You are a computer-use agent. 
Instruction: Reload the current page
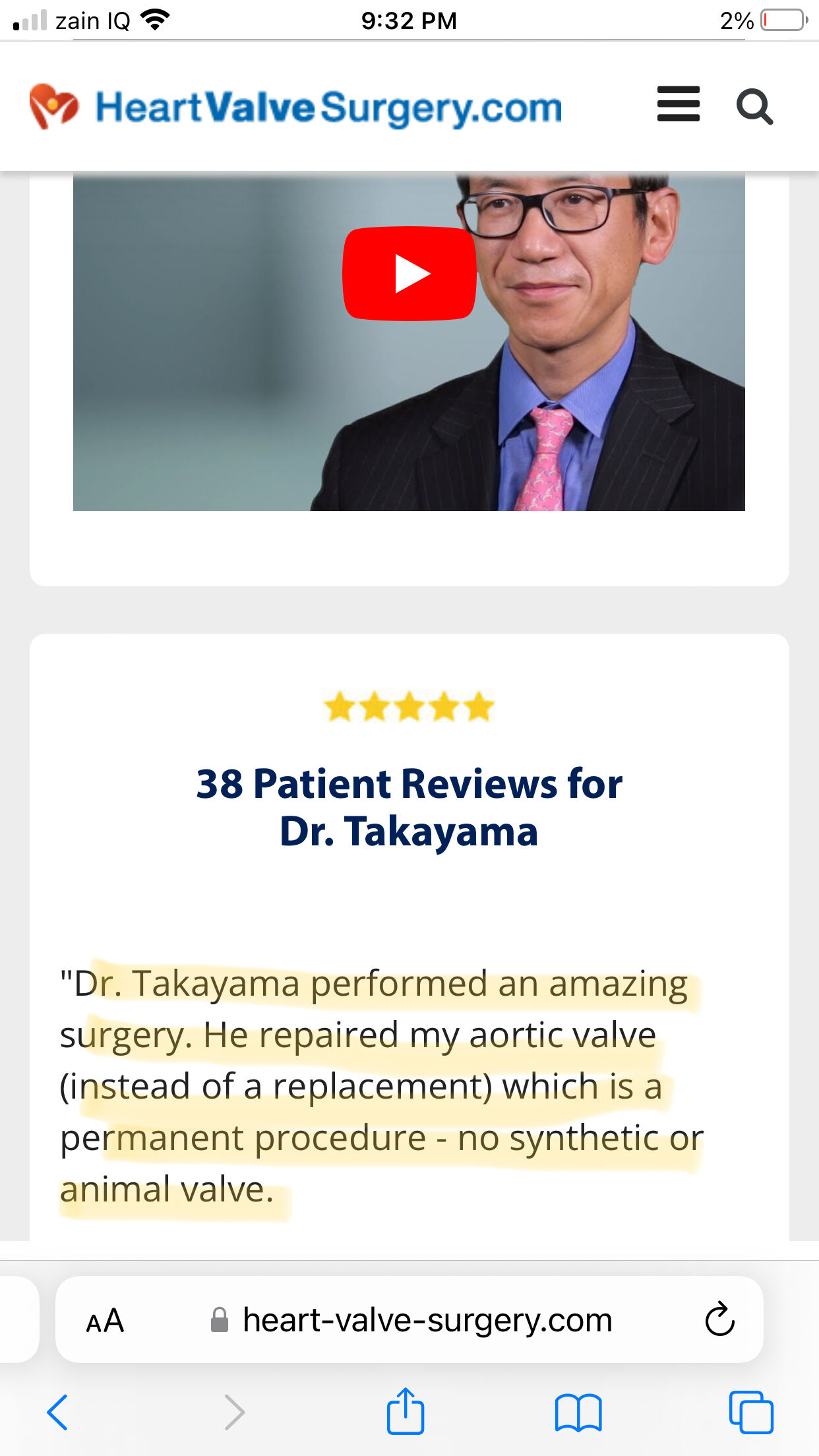coord(719,1320)
